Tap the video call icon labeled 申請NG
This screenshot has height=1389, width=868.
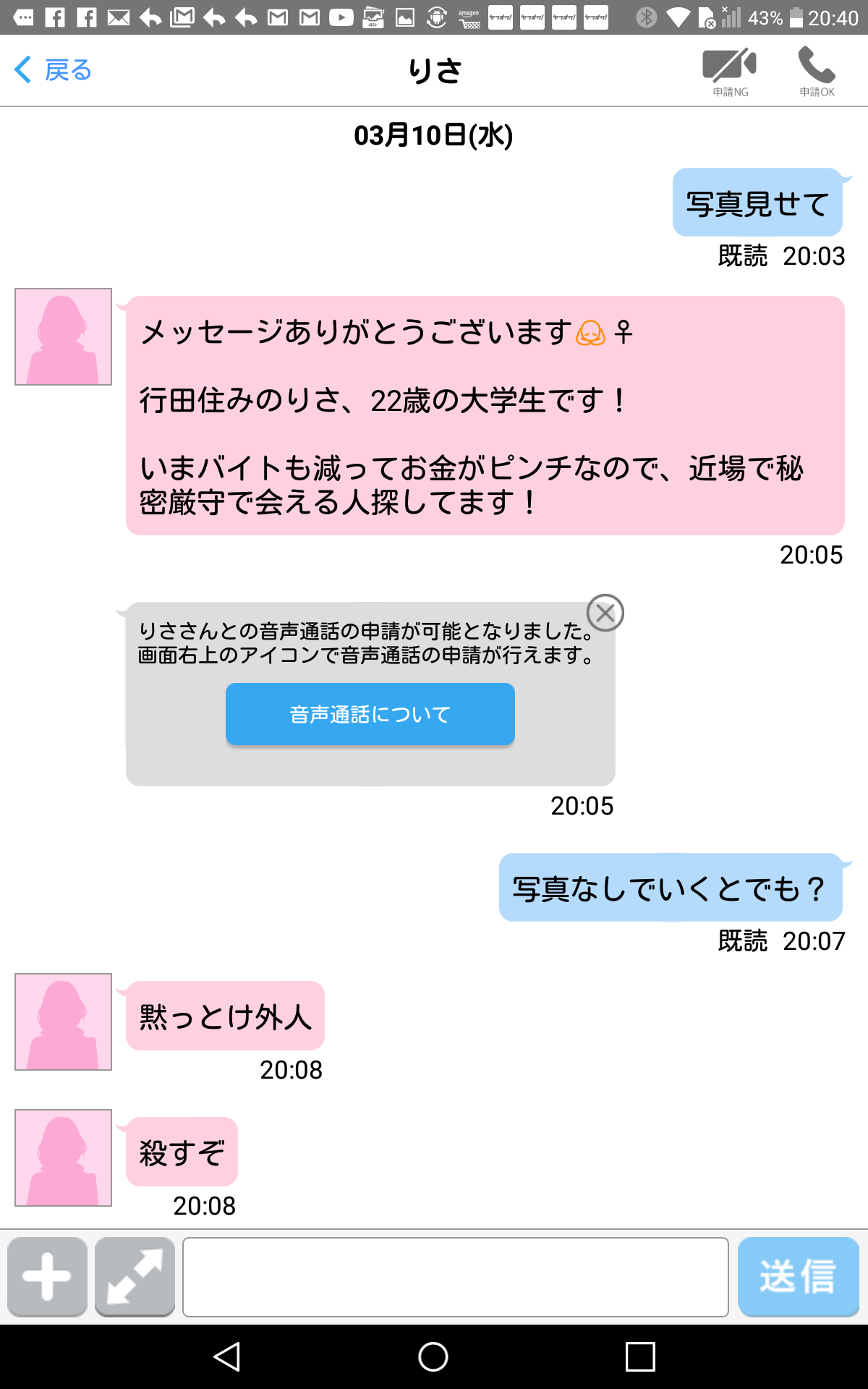tap(730, 71)
